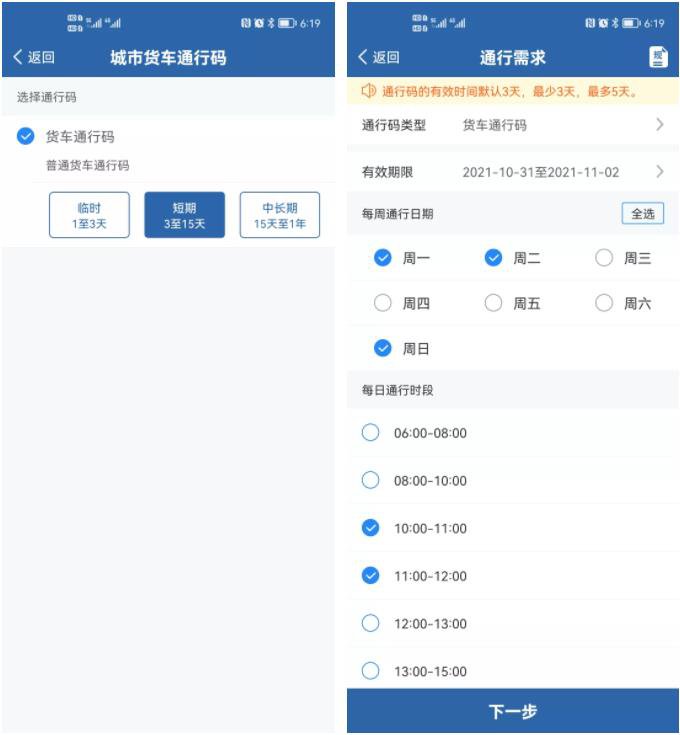Tap 下一步 to continue
Viewport: 680px width, 735px height.
(x=512, y=711)
